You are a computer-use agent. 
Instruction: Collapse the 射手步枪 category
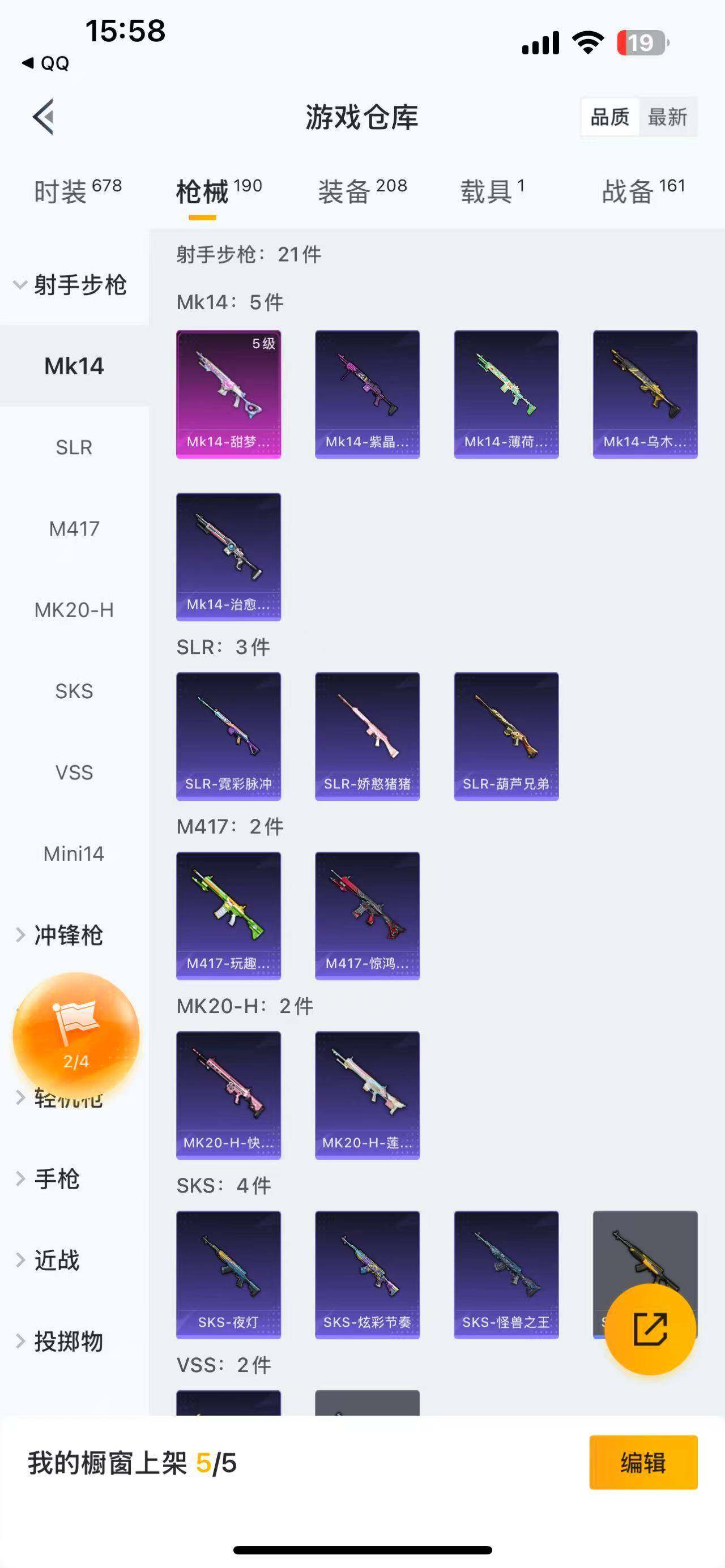pos(70,284)
